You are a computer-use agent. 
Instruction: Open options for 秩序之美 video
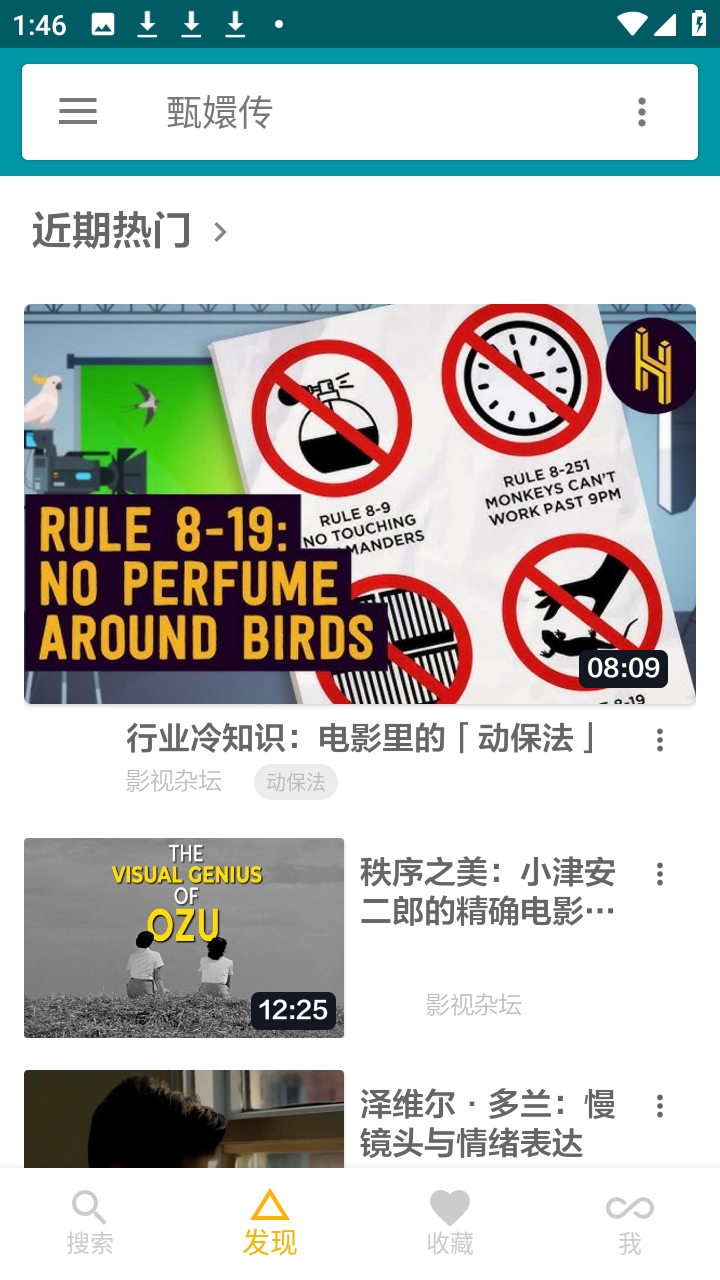pyautogui.click(x=659, y=874)
